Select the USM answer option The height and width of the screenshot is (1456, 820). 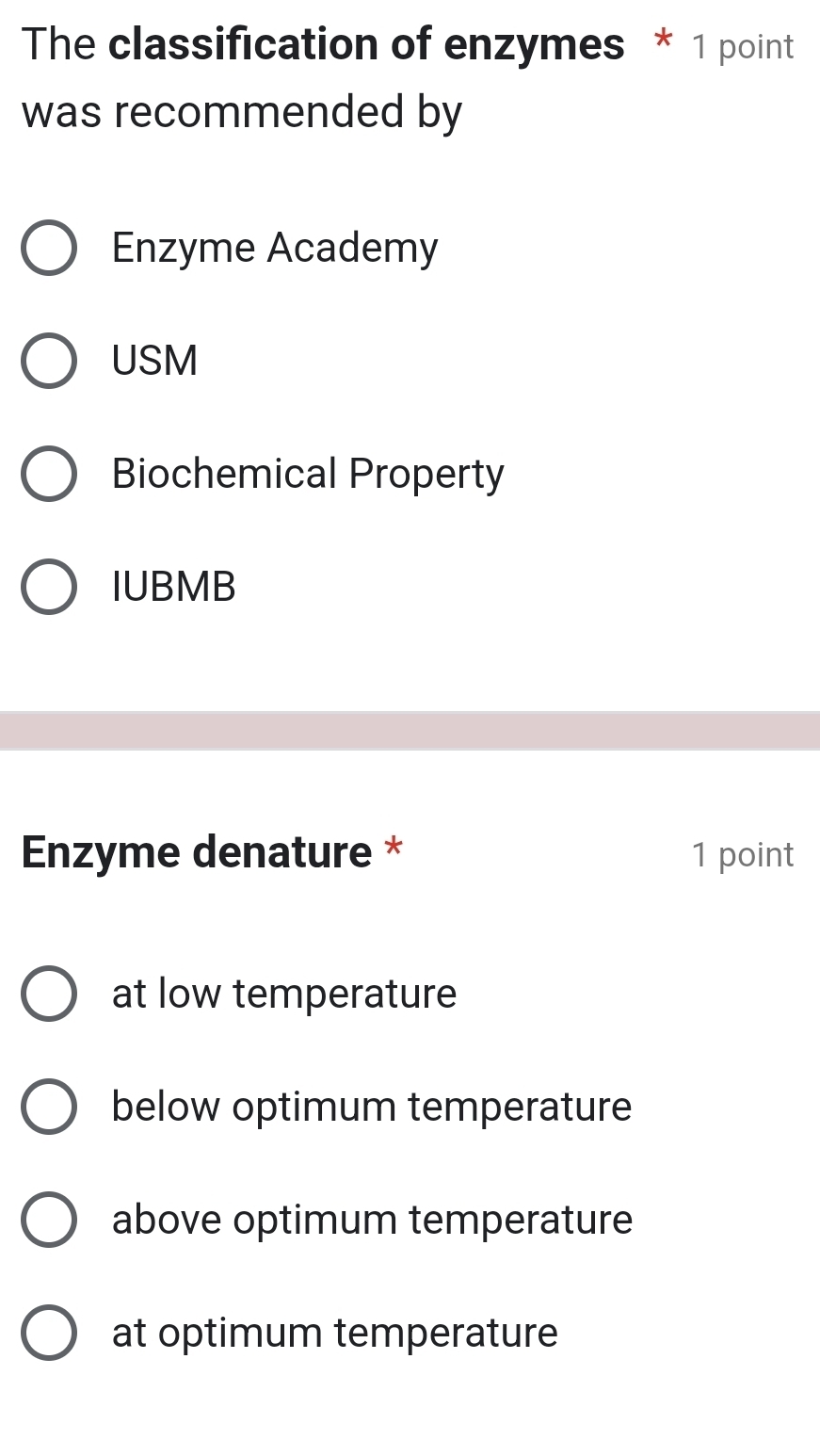click(x=49, y=361)
